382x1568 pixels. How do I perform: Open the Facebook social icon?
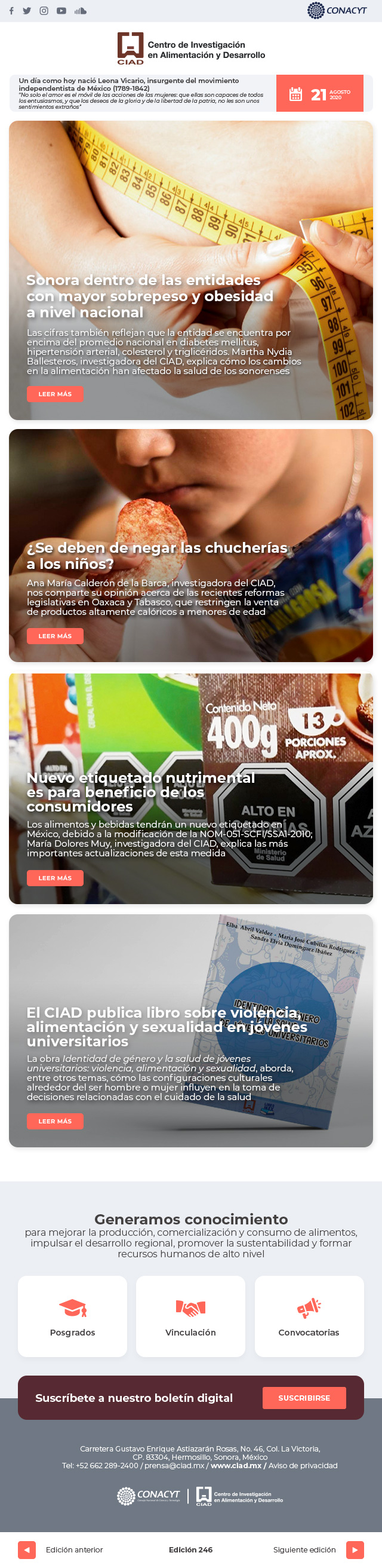(11, 11)
